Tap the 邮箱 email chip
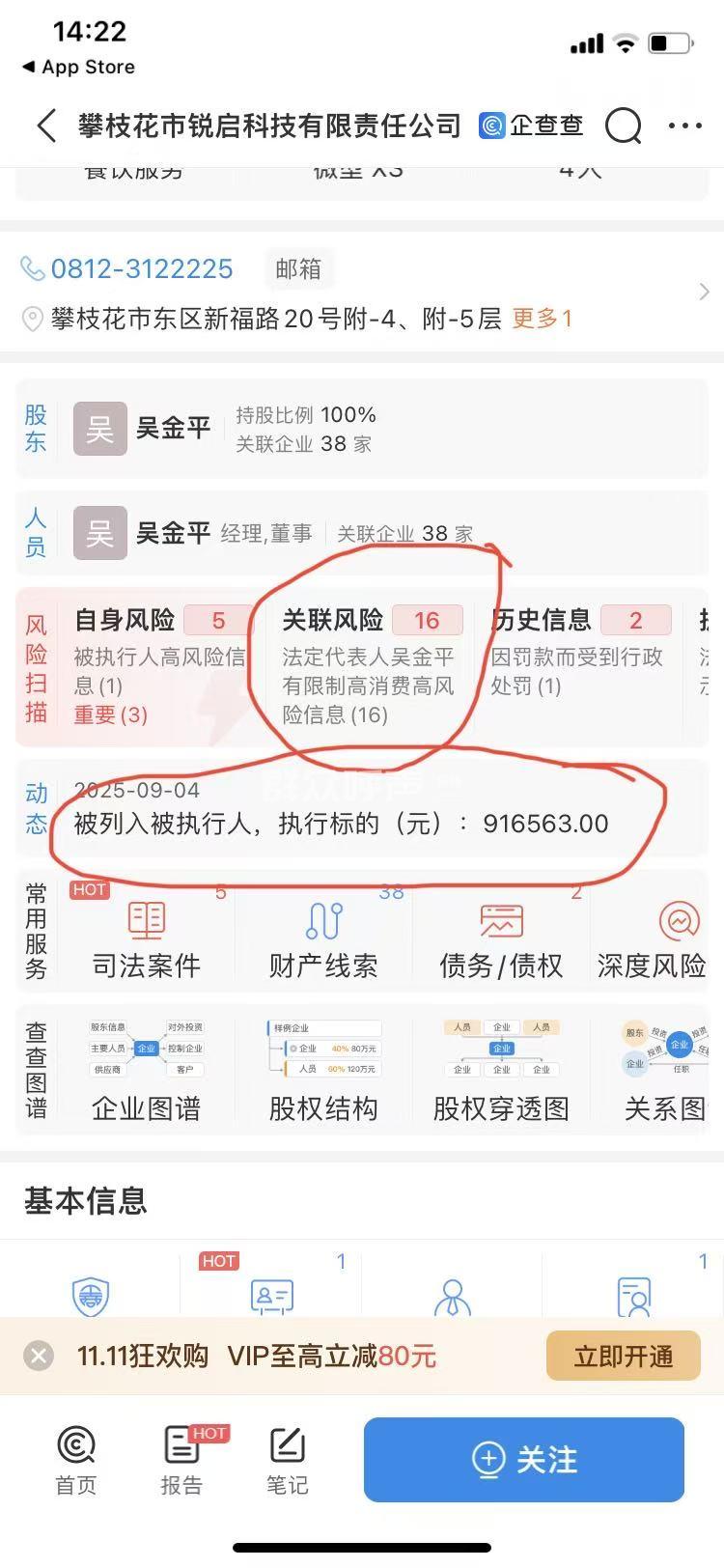This screenshot has height=1568, width=724. point(298,268)
